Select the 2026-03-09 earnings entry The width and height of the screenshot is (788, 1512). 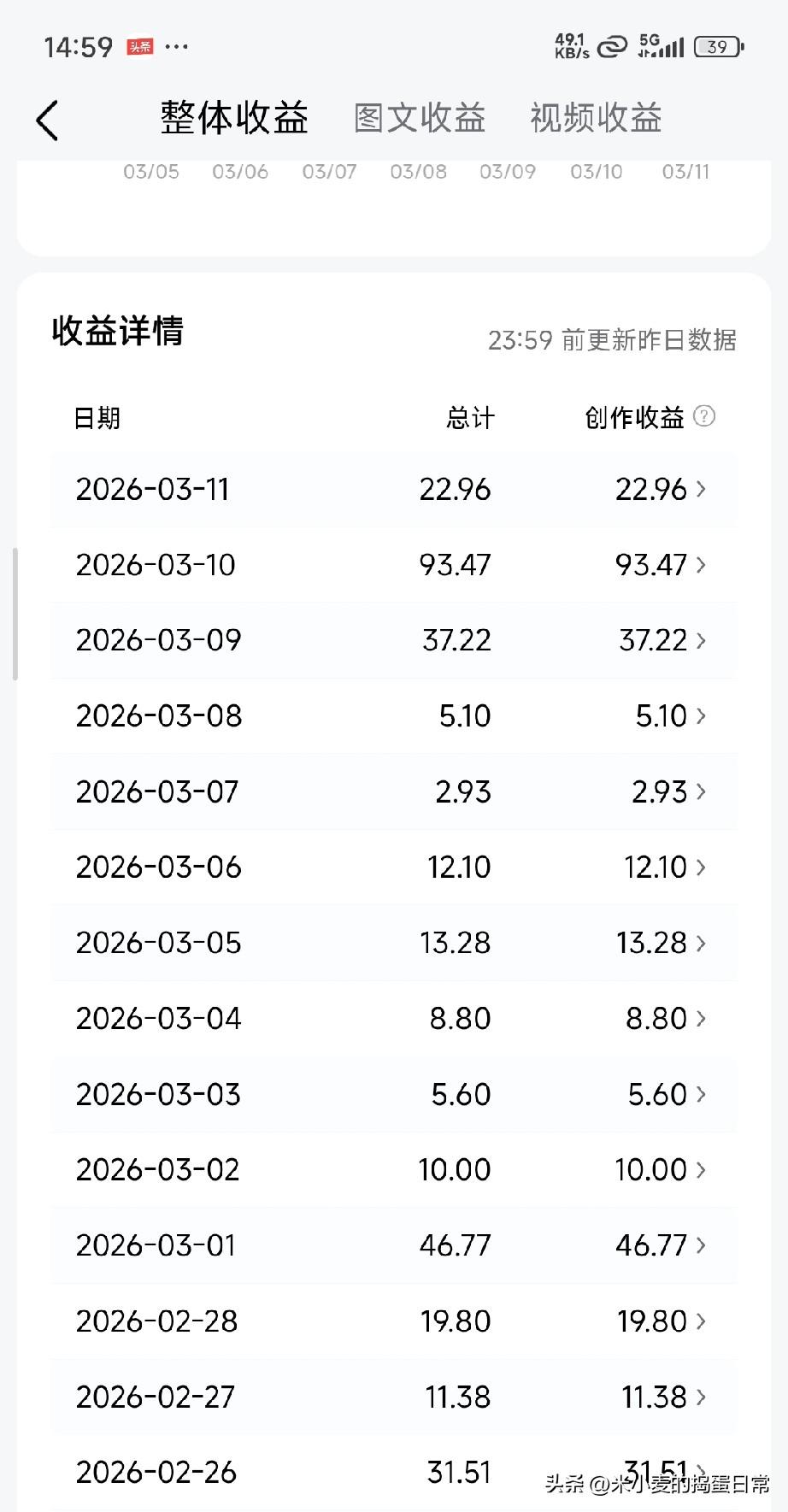click(393, 640)
